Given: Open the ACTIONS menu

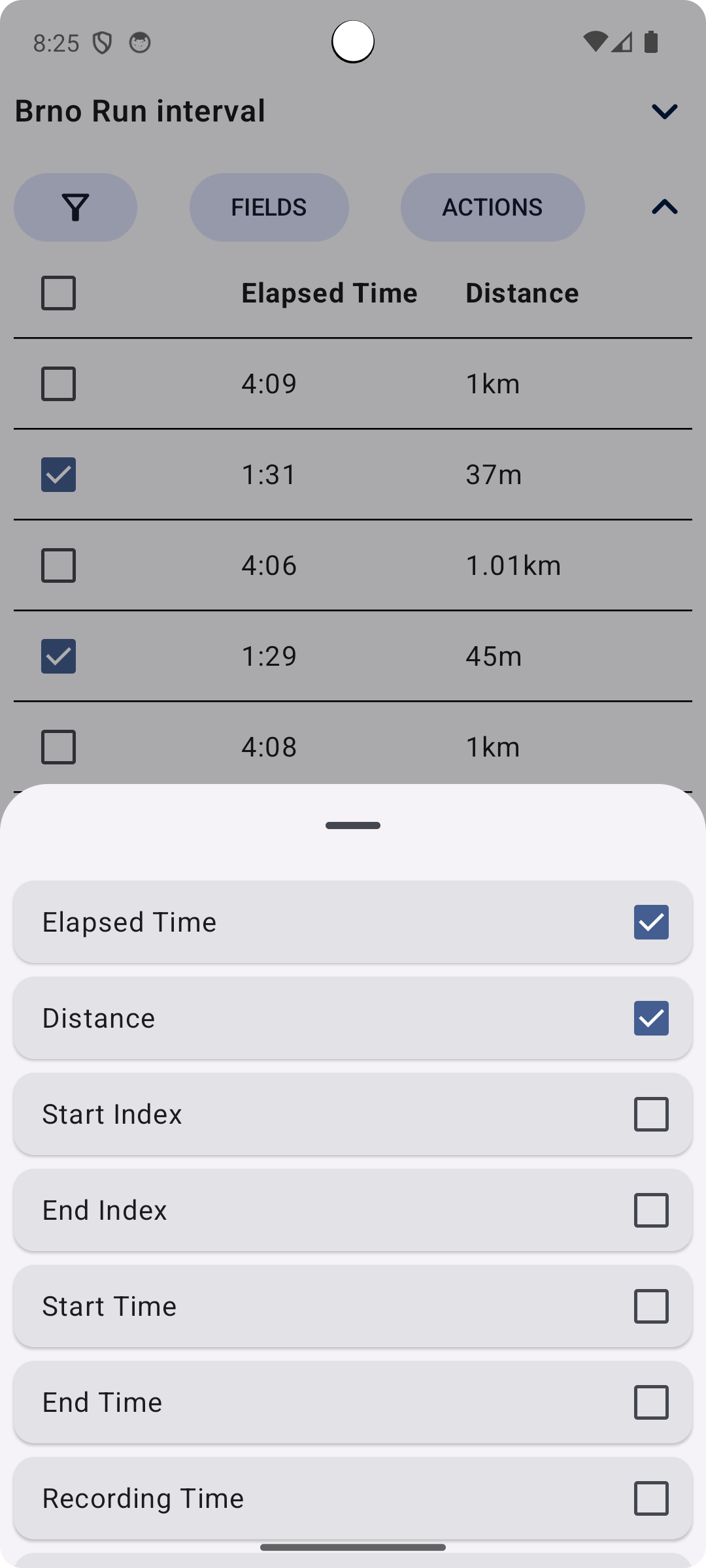Looking at the screenshot, I should (x=492, y=207).
